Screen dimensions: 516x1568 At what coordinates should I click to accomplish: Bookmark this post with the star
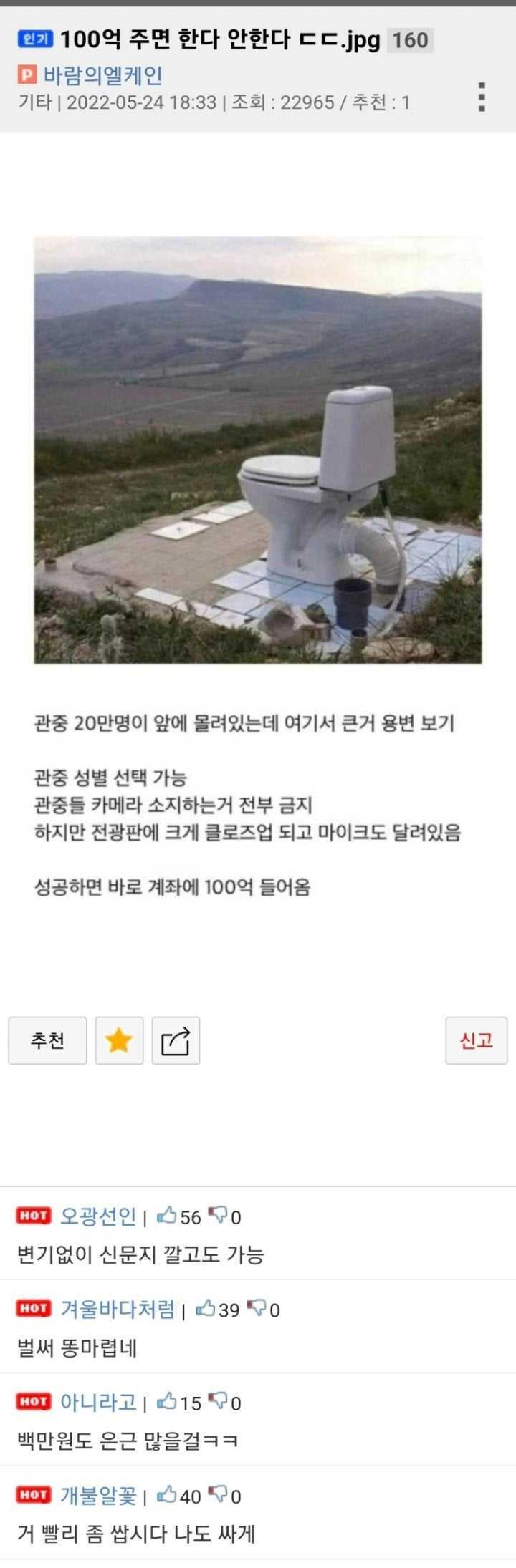(119, 1040)
